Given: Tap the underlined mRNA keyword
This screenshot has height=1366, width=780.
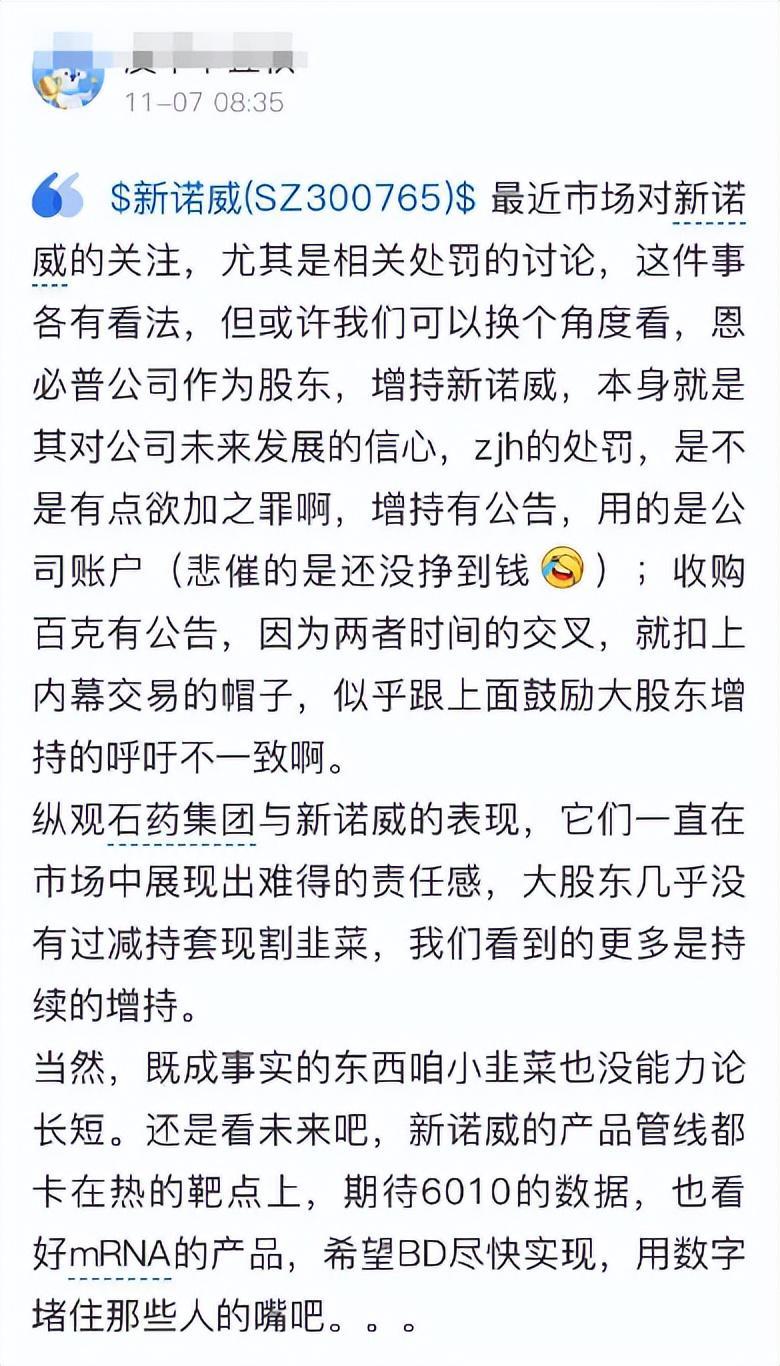Looking at the screenshot, I should 119,1255.
